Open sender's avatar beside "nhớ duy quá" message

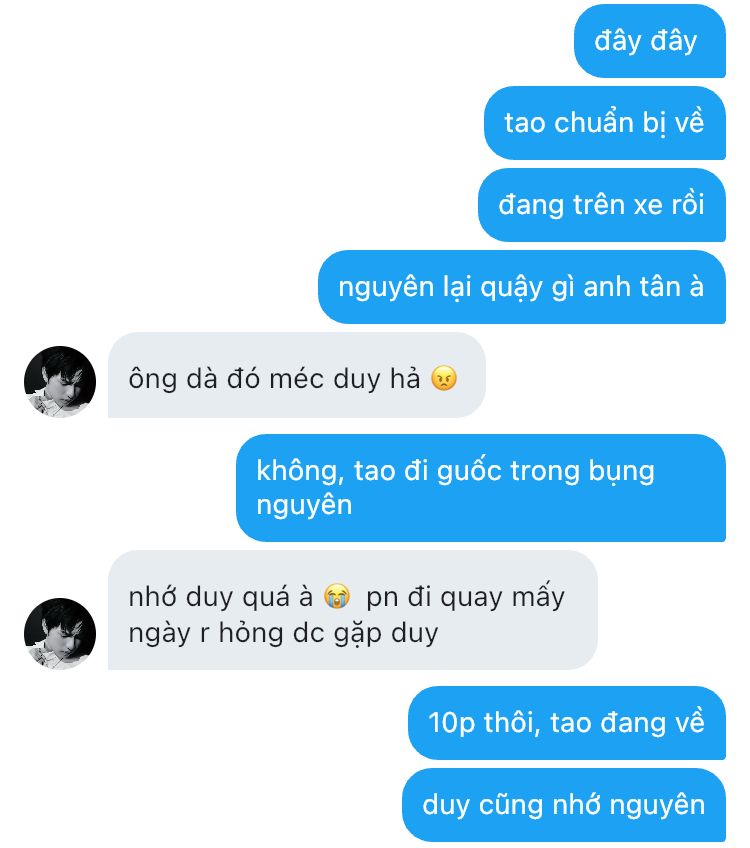60,634
